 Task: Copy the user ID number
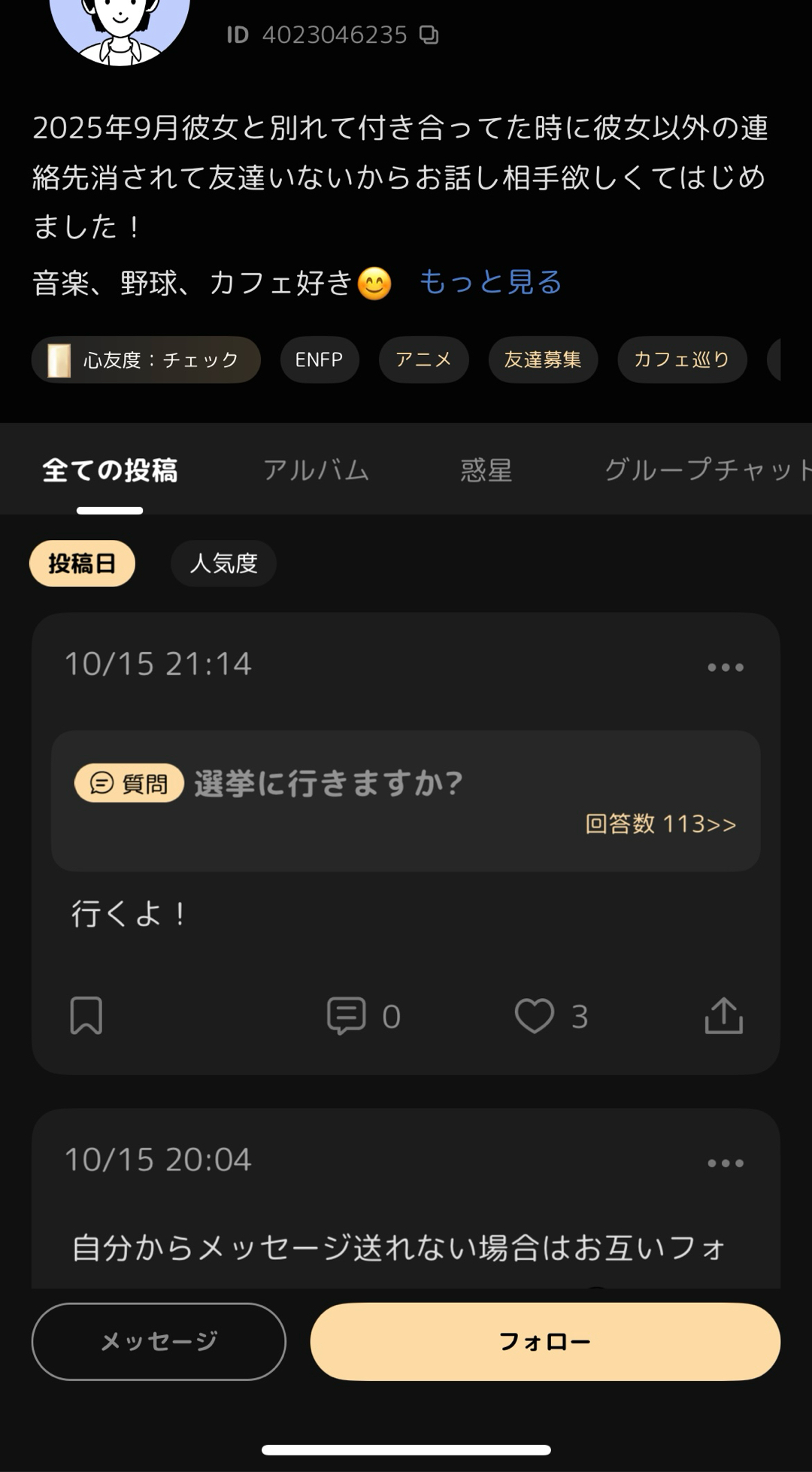tap(429, 35)
